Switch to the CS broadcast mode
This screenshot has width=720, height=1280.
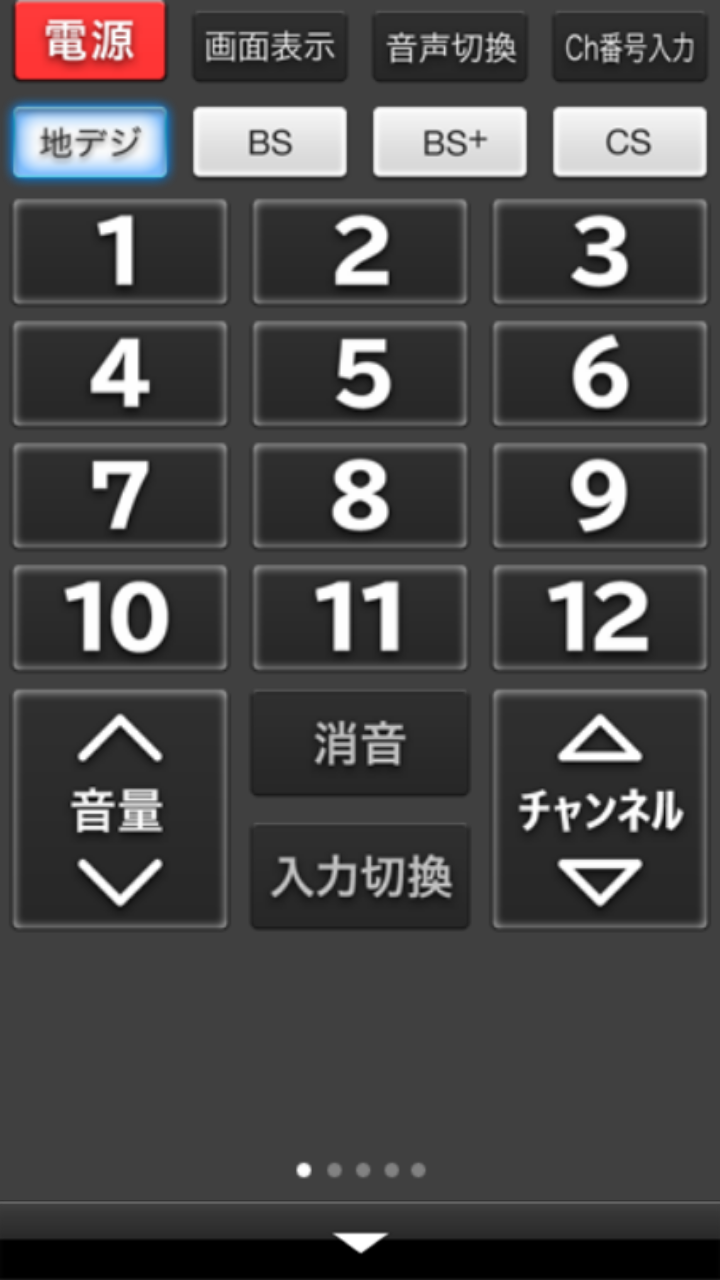coord(630,142)
